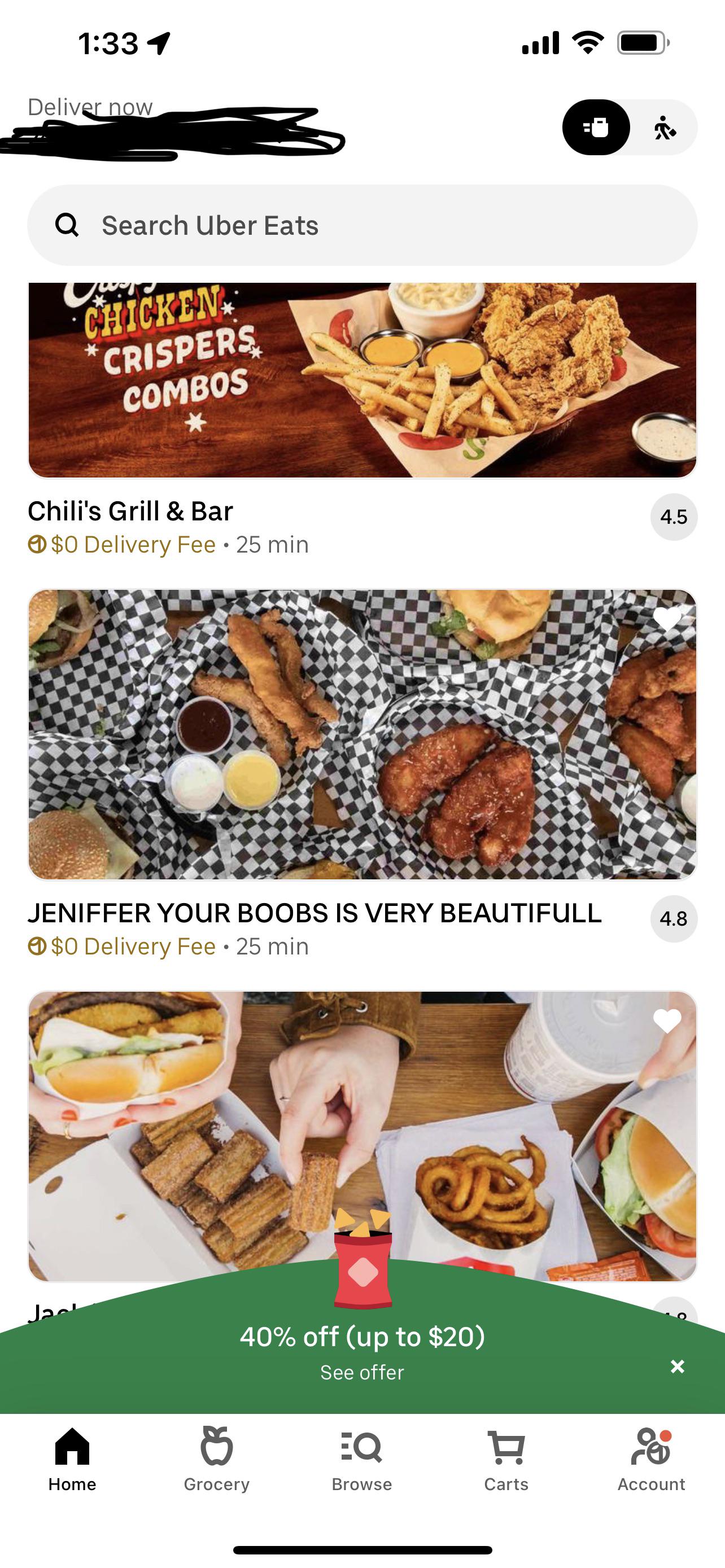Select the delivery bag icon

[x=595, y=127]
